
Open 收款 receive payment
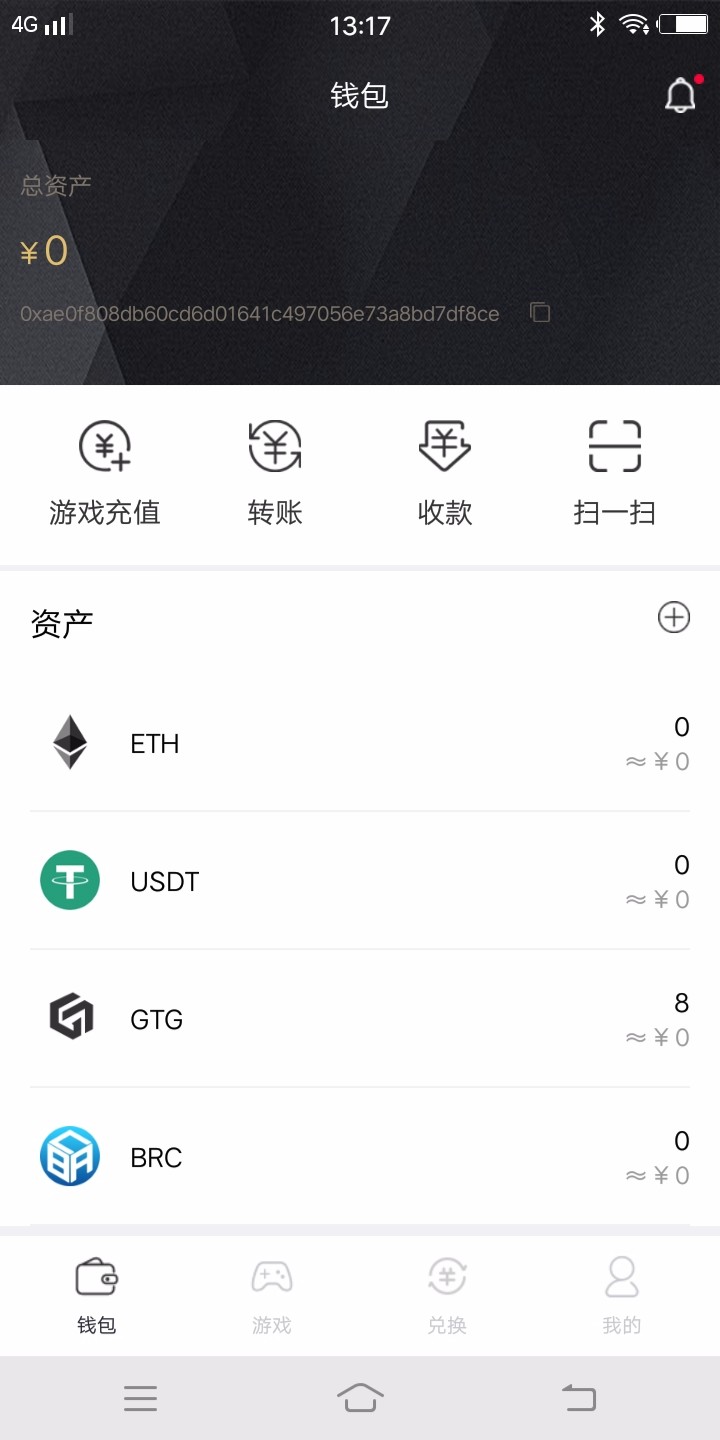click(x=445, y=474)
